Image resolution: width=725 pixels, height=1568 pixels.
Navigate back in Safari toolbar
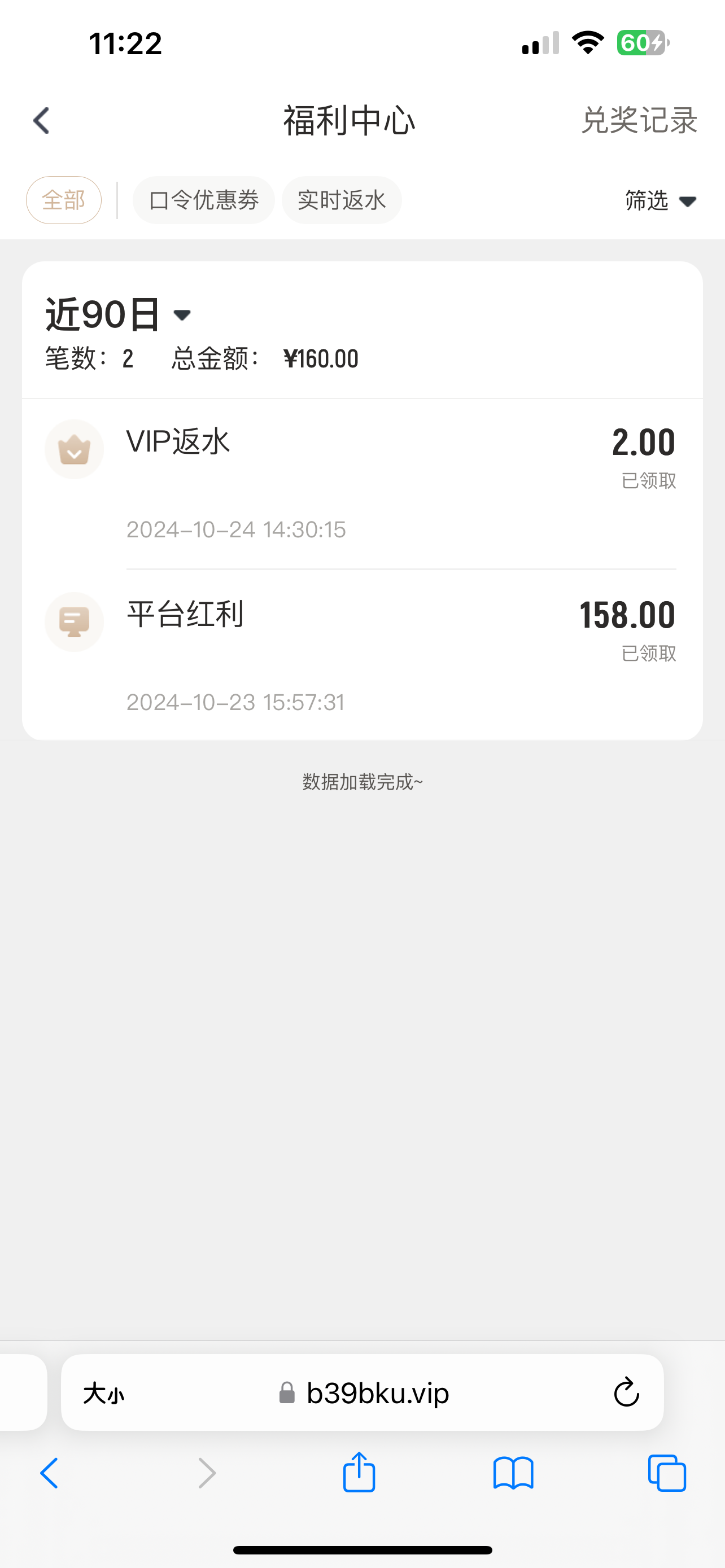49,1474
